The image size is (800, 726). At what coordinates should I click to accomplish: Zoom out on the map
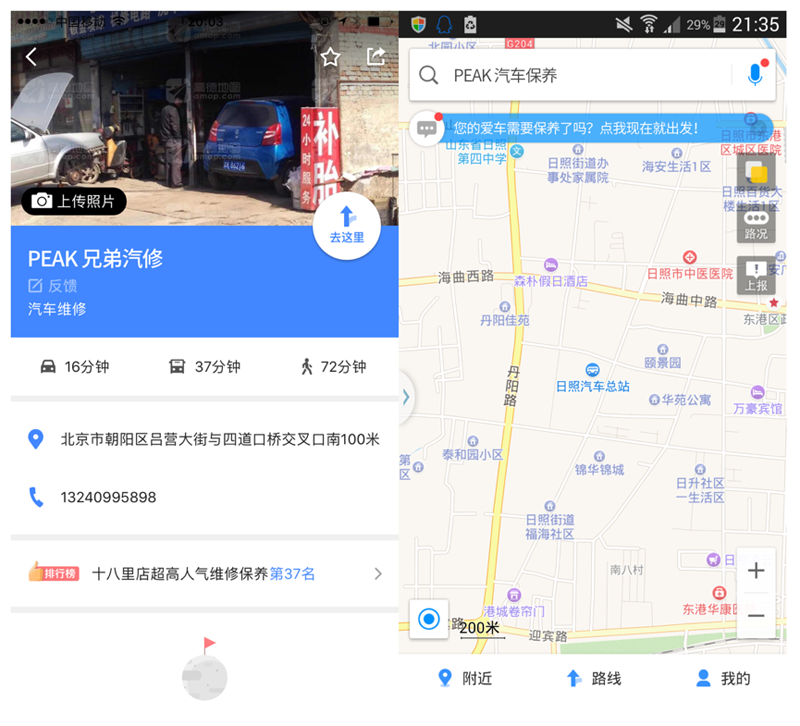[756, 616]
